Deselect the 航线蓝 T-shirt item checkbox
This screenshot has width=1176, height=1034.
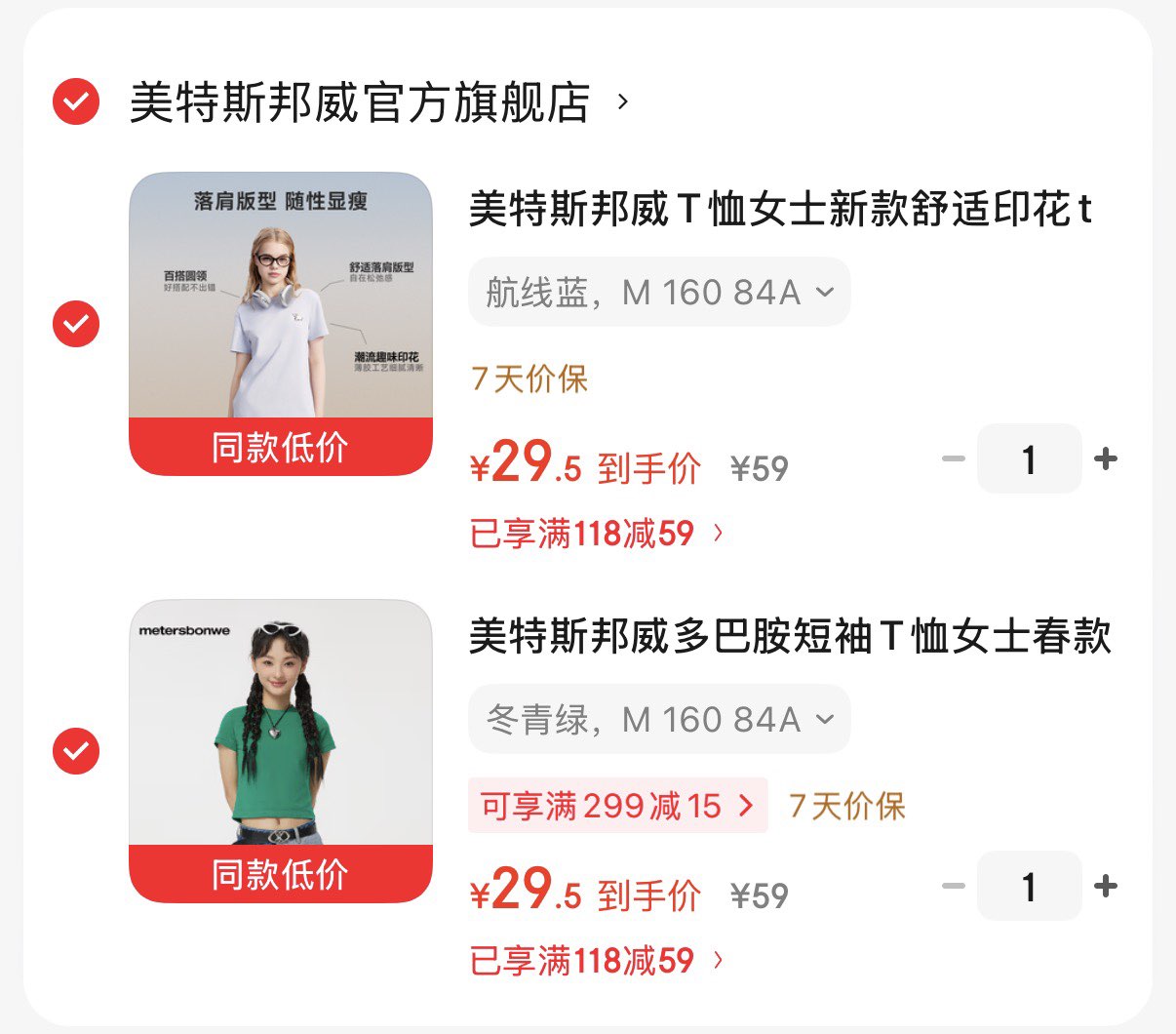click(x=76, y=324)
